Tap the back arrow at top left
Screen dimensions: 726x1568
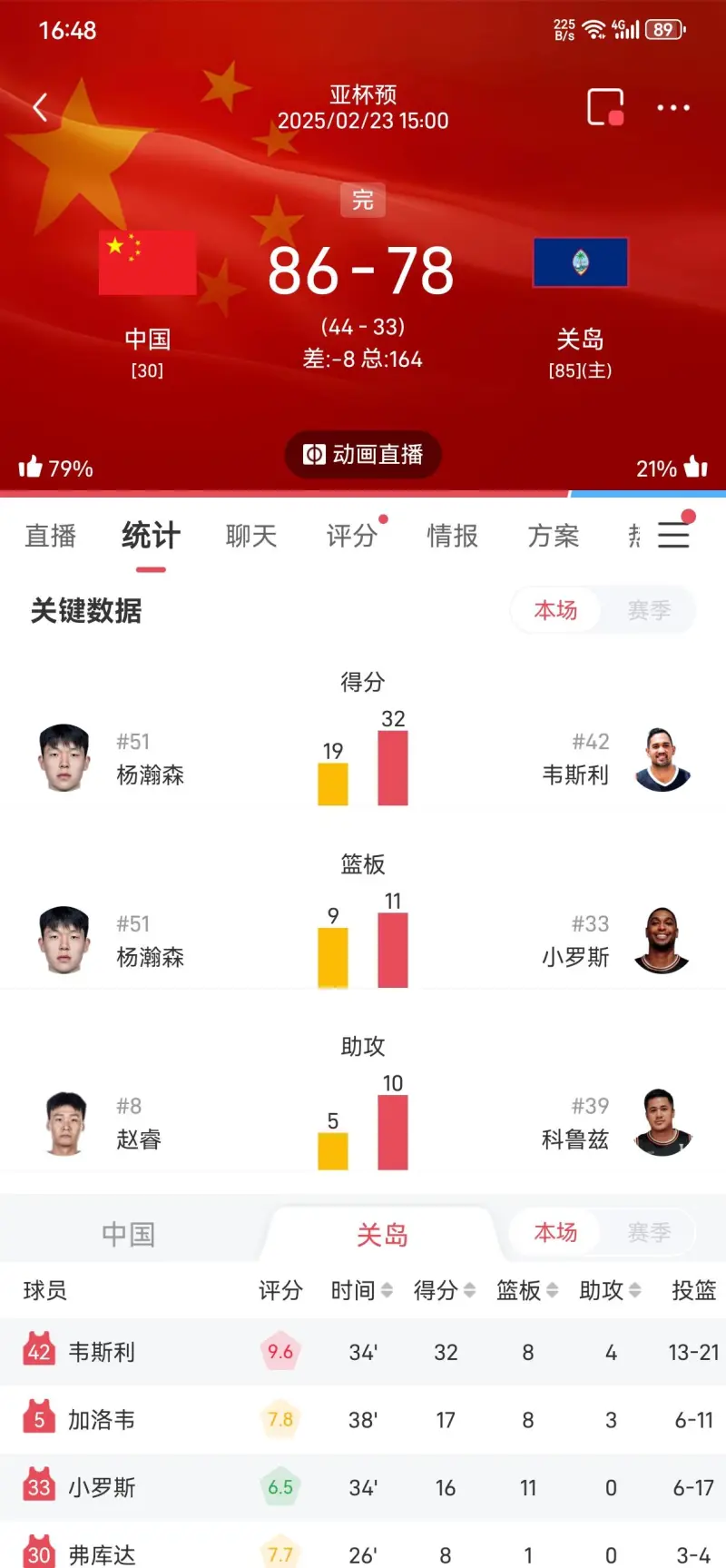38,106
